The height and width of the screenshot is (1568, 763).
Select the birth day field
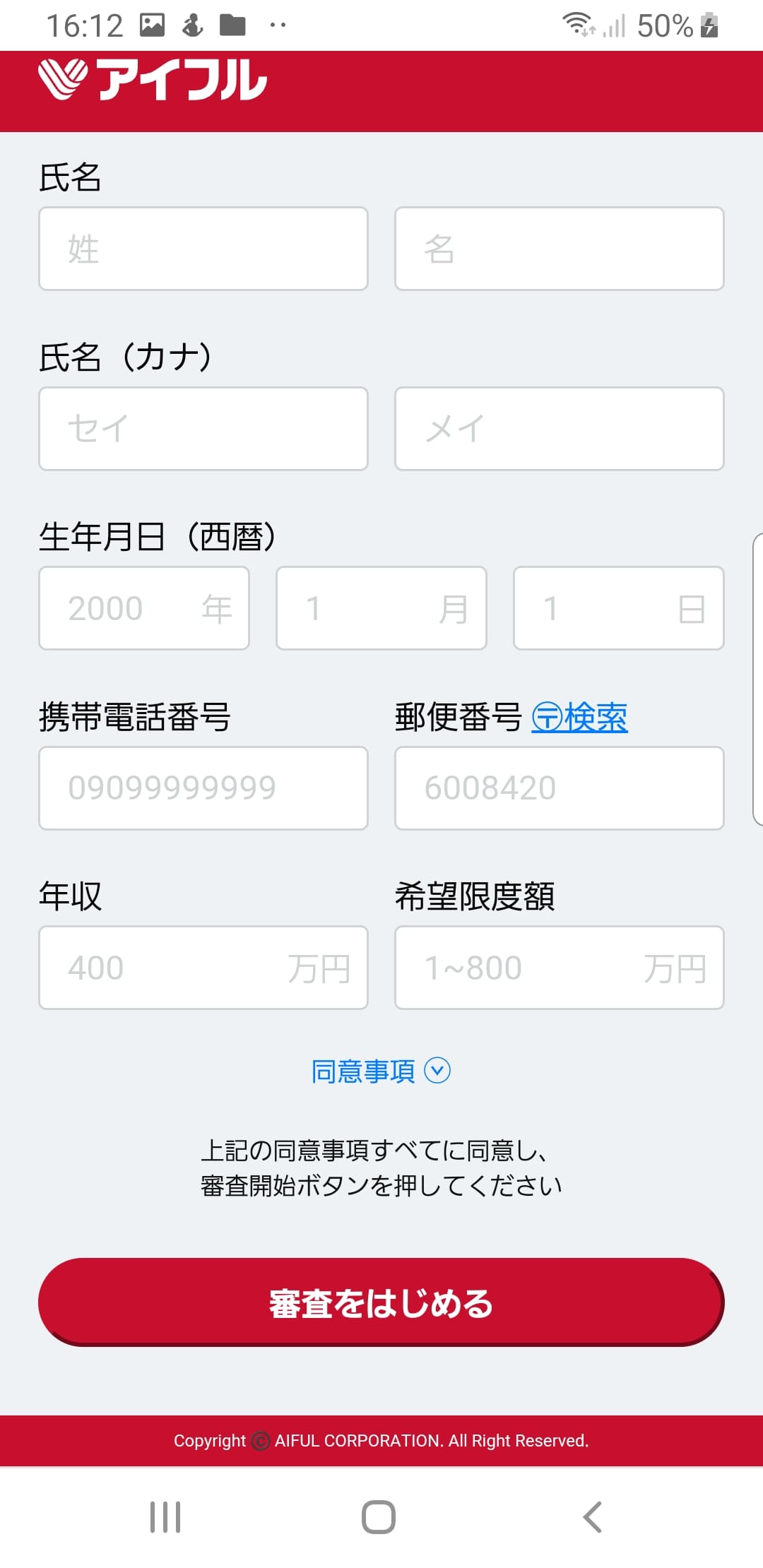618,608
